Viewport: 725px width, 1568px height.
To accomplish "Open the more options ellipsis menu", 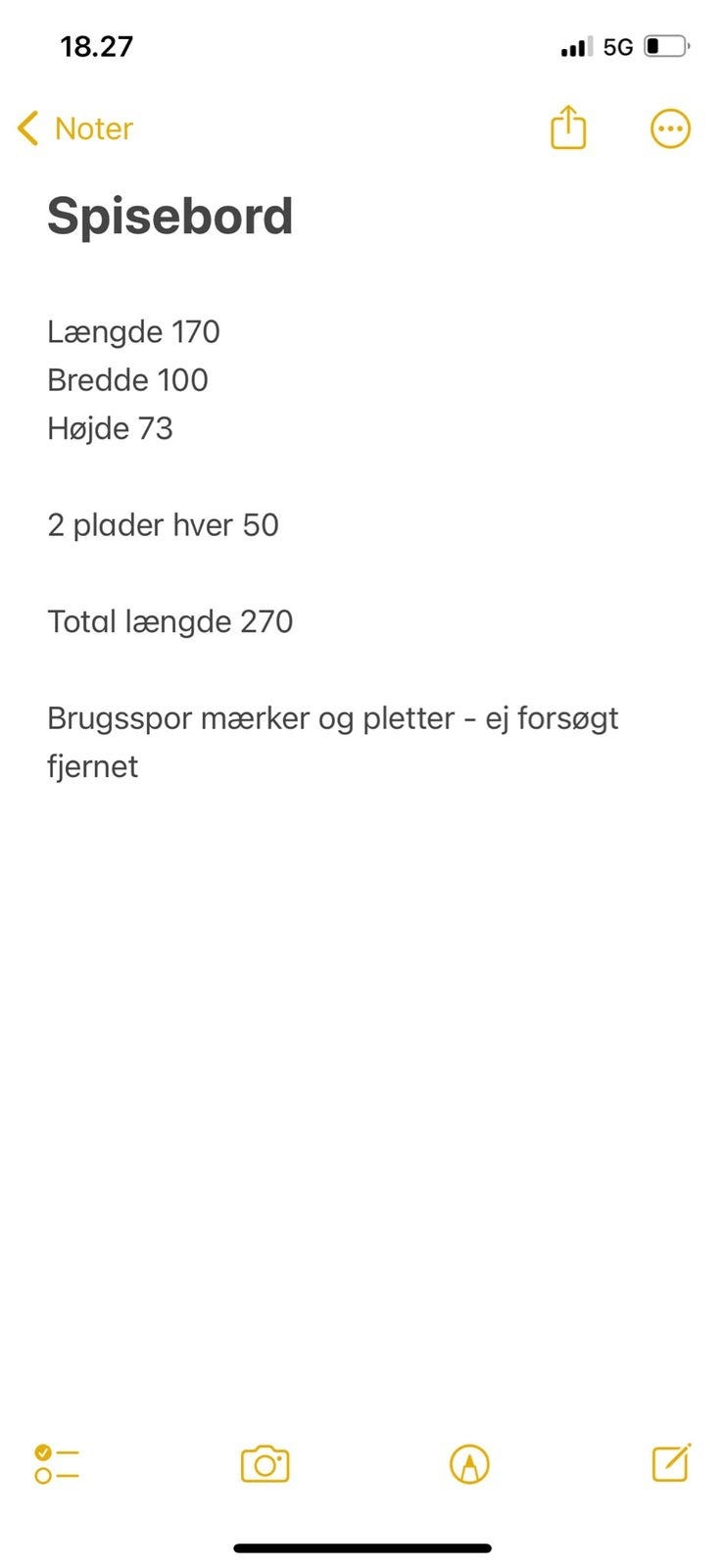I will pyautogui.click(x=670, y=127).
